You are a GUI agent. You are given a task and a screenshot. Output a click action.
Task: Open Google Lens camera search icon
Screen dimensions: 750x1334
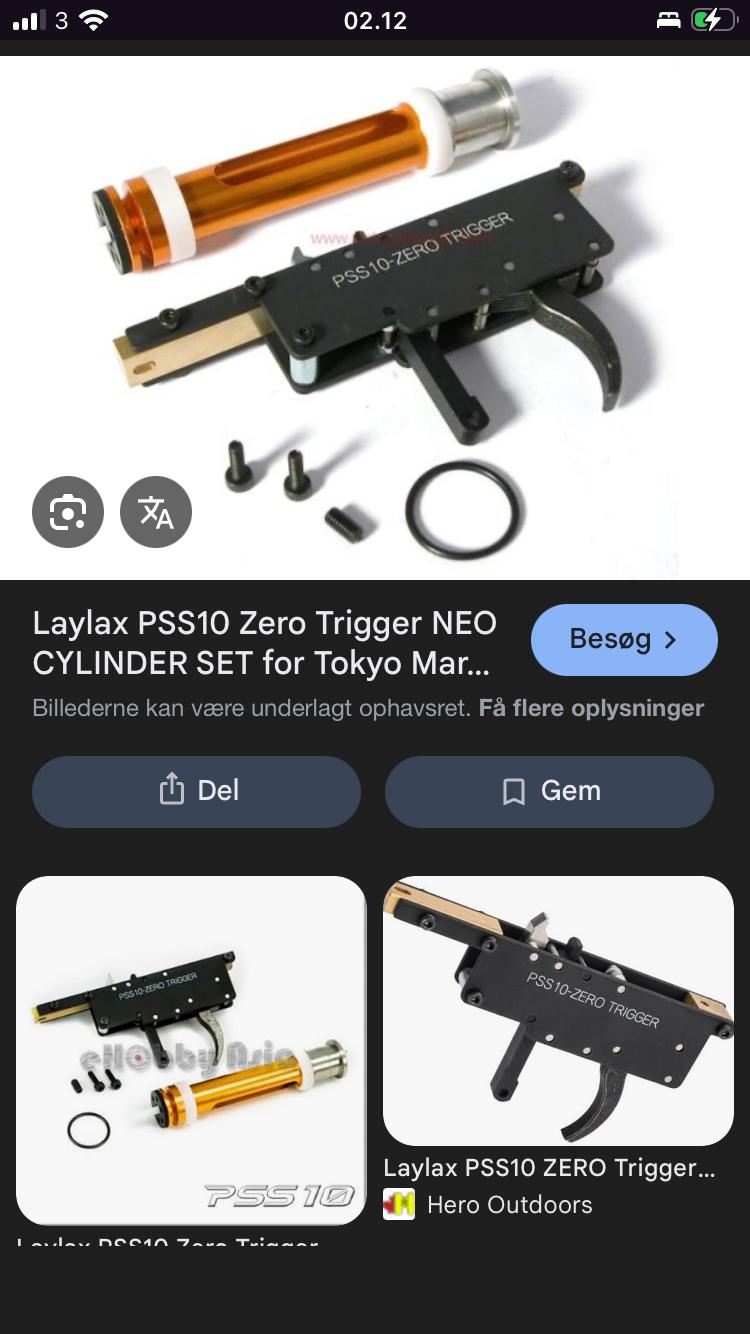[68, 512]
